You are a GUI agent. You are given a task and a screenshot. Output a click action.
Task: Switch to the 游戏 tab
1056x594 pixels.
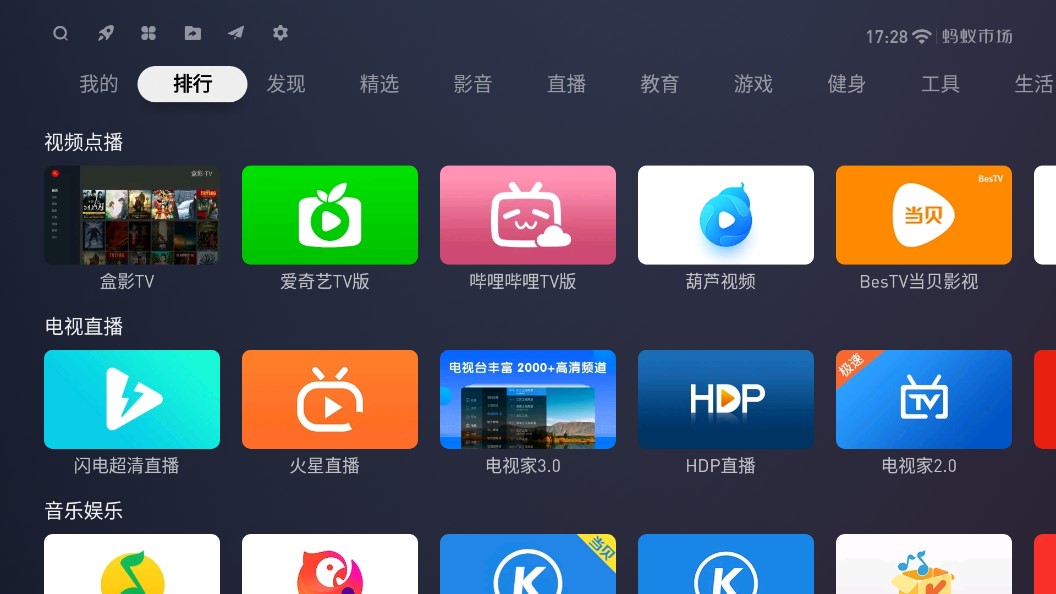click(x=753, y=84)
